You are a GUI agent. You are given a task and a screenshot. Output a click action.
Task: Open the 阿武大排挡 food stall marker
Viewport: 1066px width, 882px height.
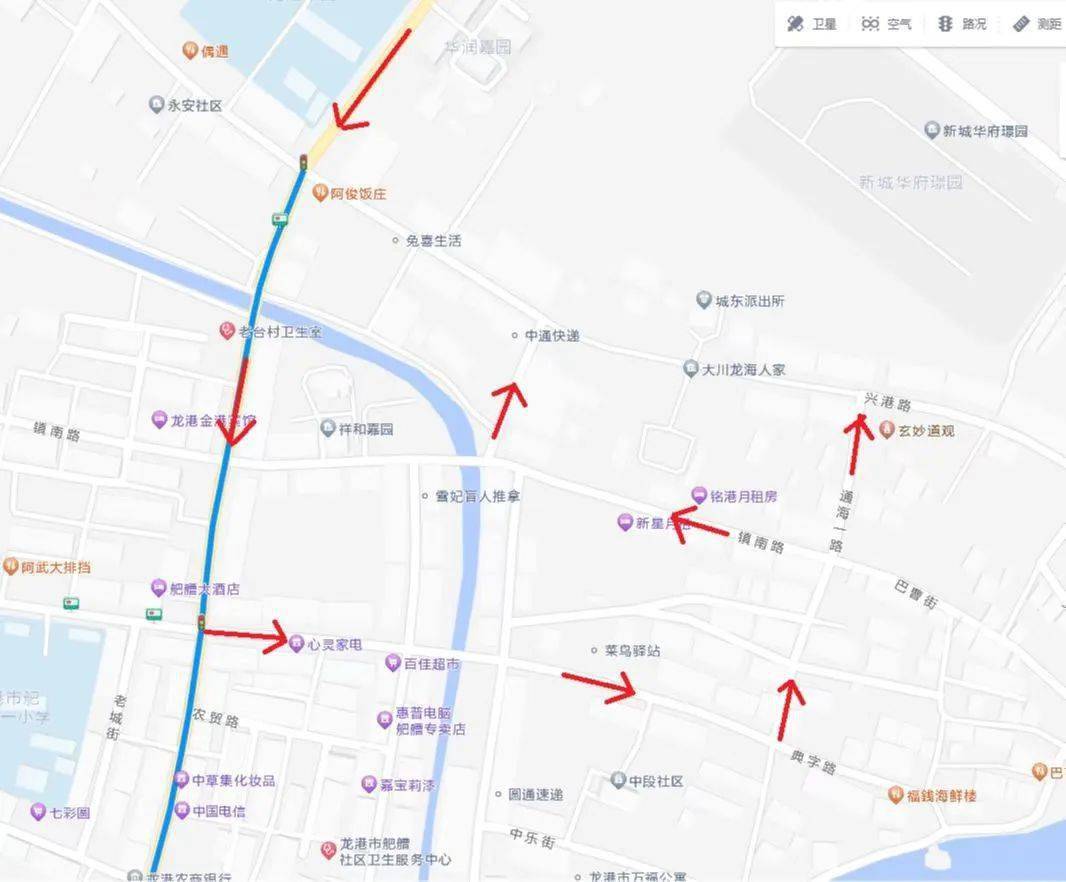(11, 567)
